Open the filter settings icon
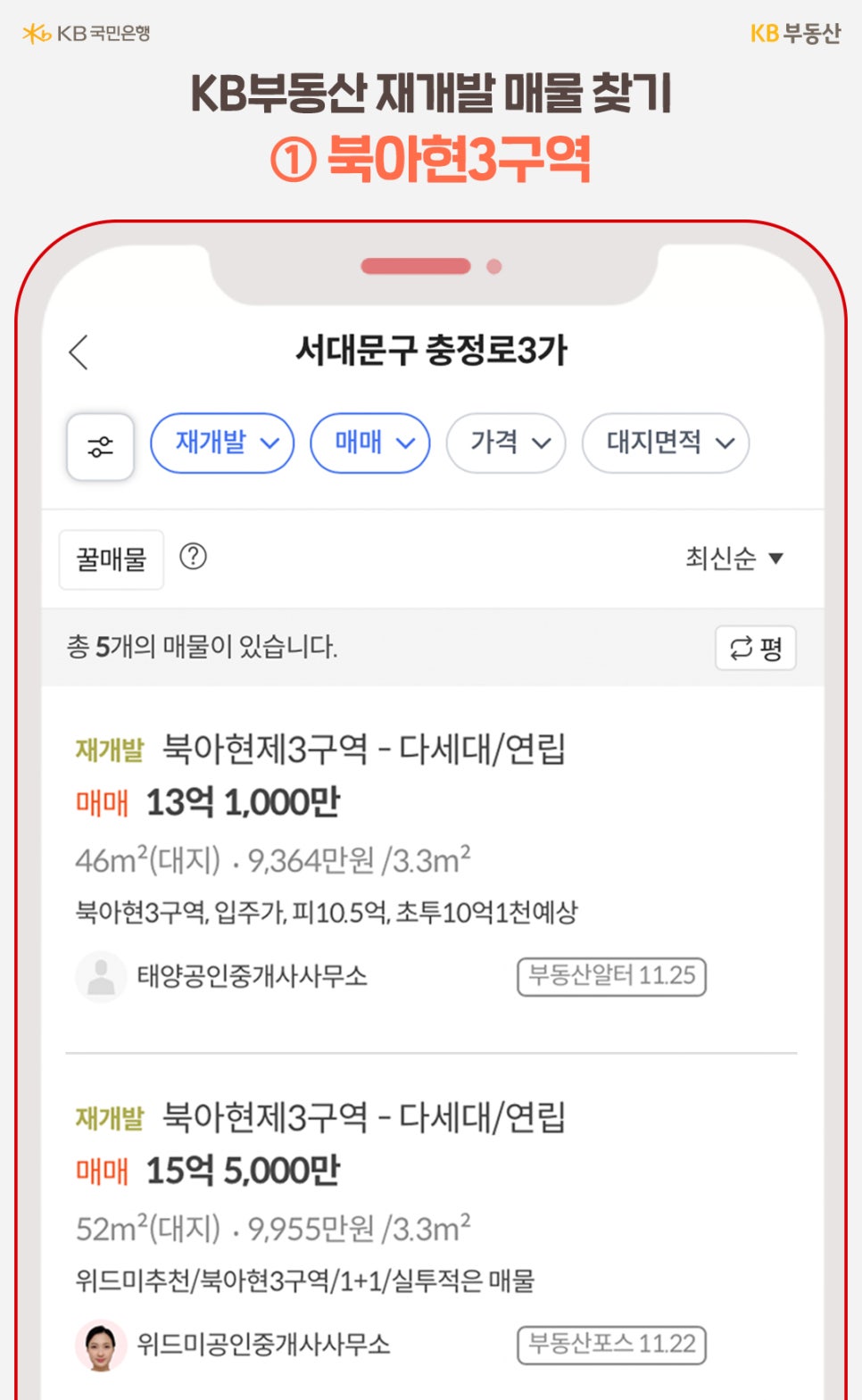This screenshot has height=1400, width=862. pos(99,446)
